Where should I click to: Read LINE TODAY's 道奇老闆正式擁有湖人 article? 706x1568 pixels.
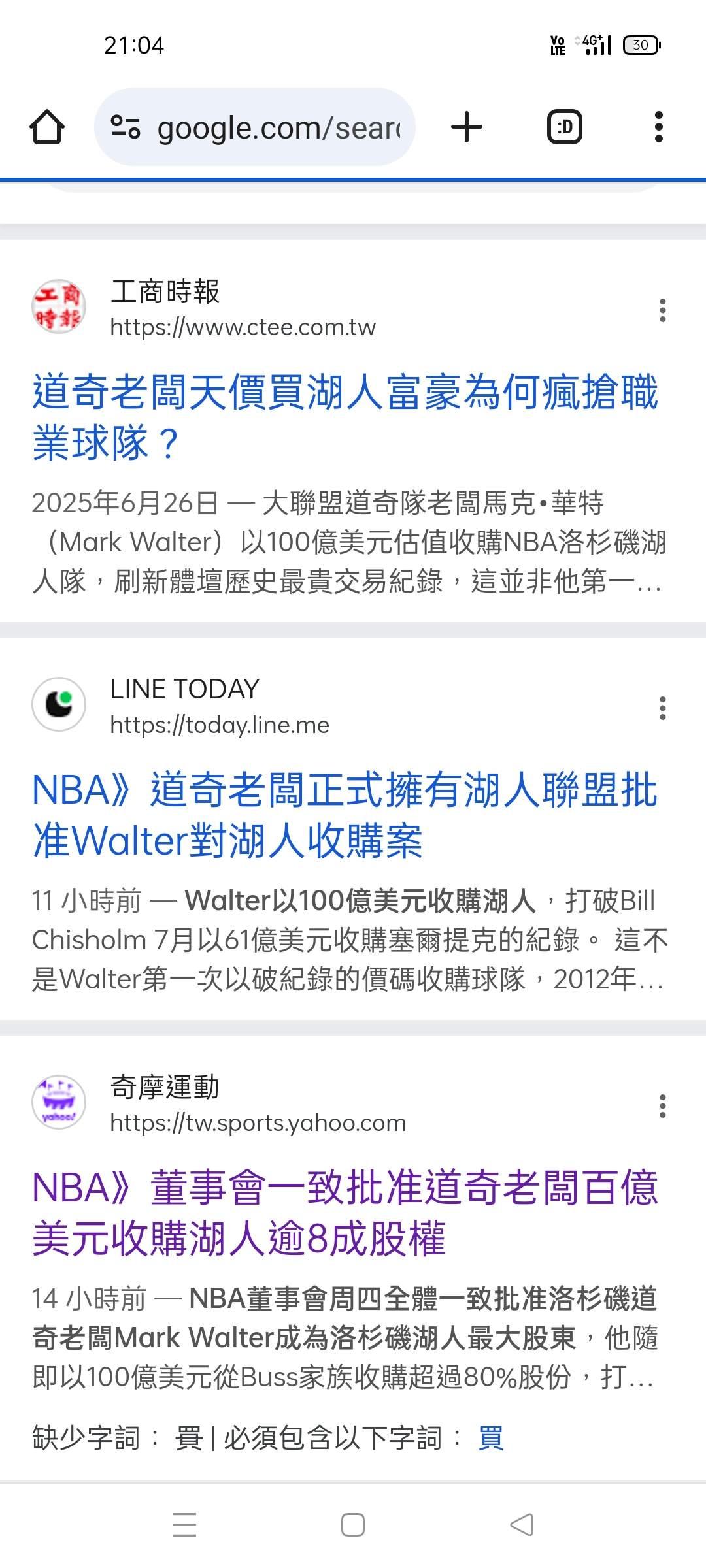(x=345, y=815)
